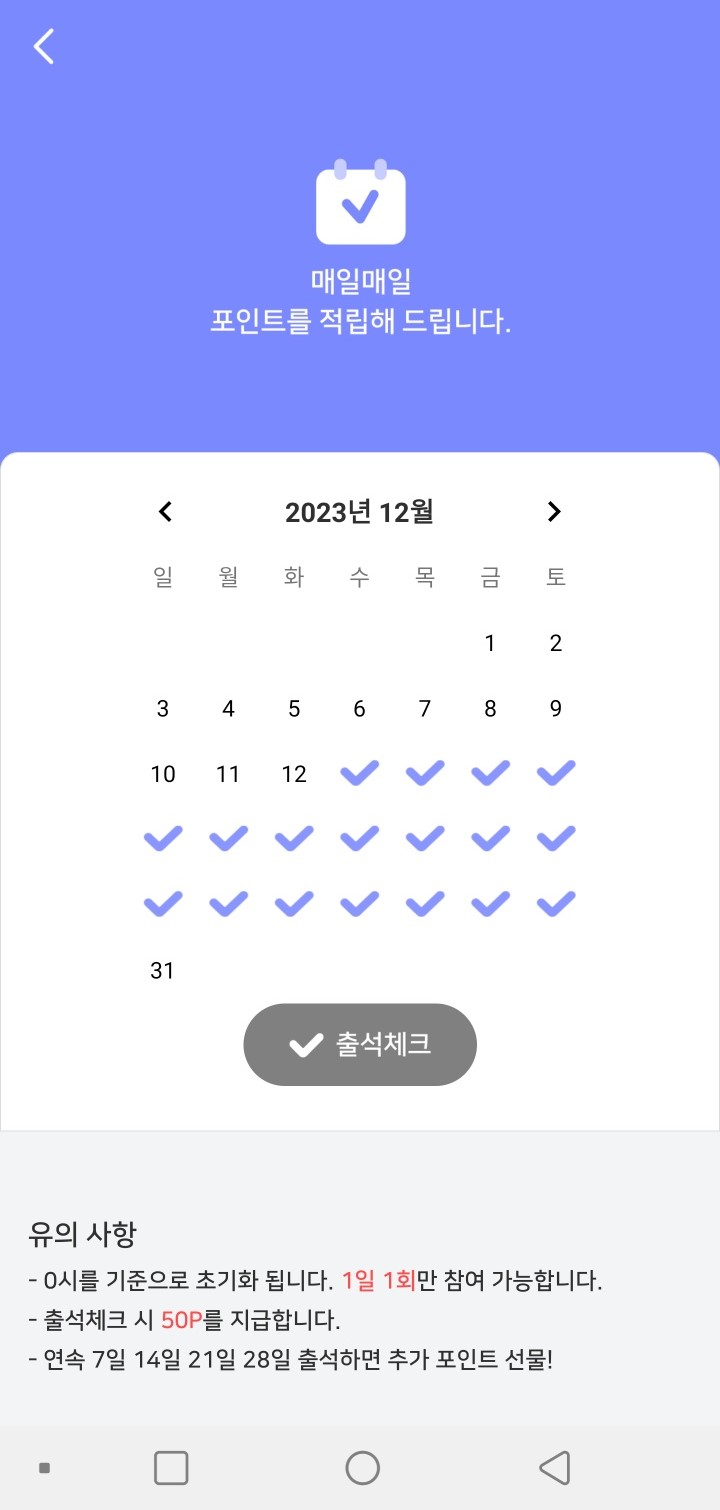This screenshot has width=720, height=1510.
Task: Tap the attendance checkmark on December 30
Action: 555,903
